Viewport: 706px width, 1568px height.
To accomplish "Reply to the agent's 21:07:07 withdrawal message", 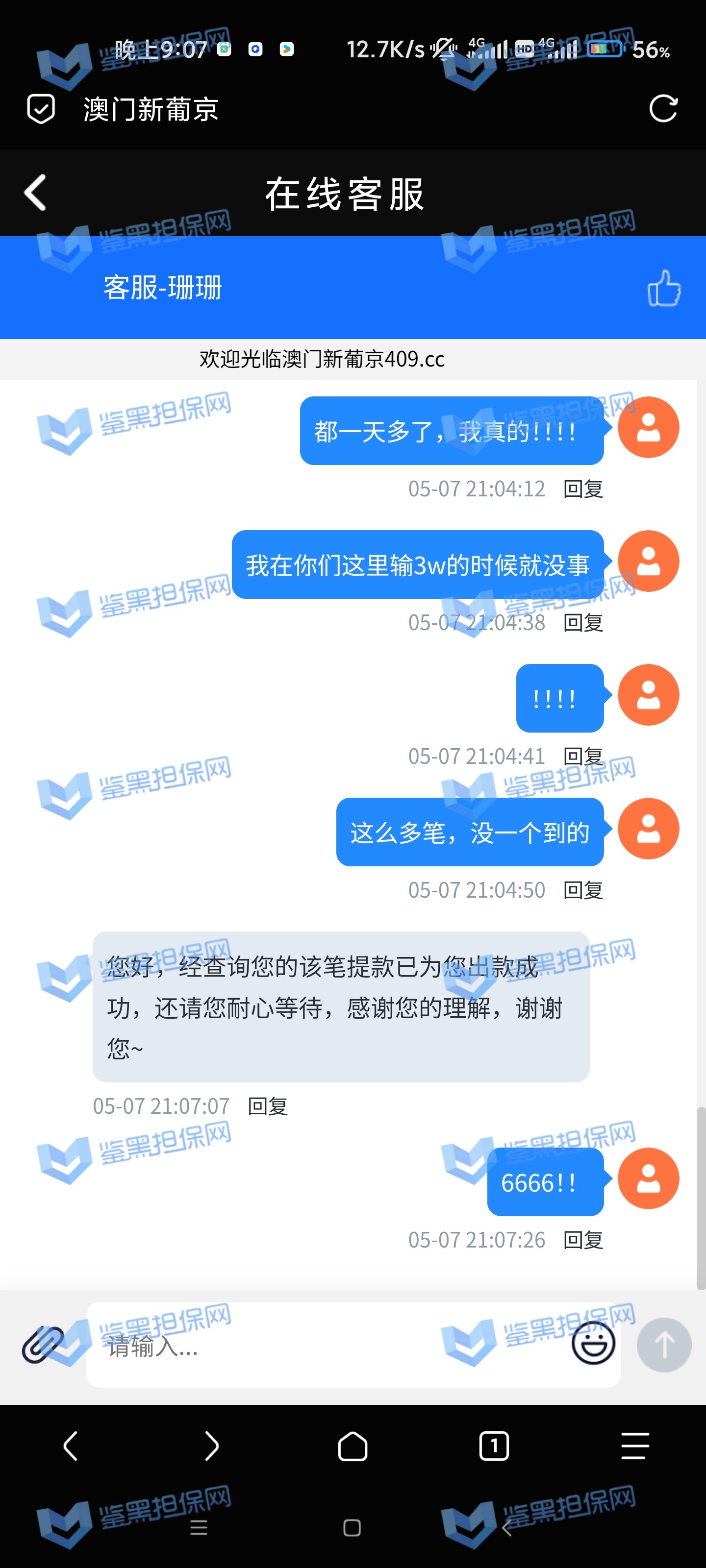I will click(x=267, y=1106).
